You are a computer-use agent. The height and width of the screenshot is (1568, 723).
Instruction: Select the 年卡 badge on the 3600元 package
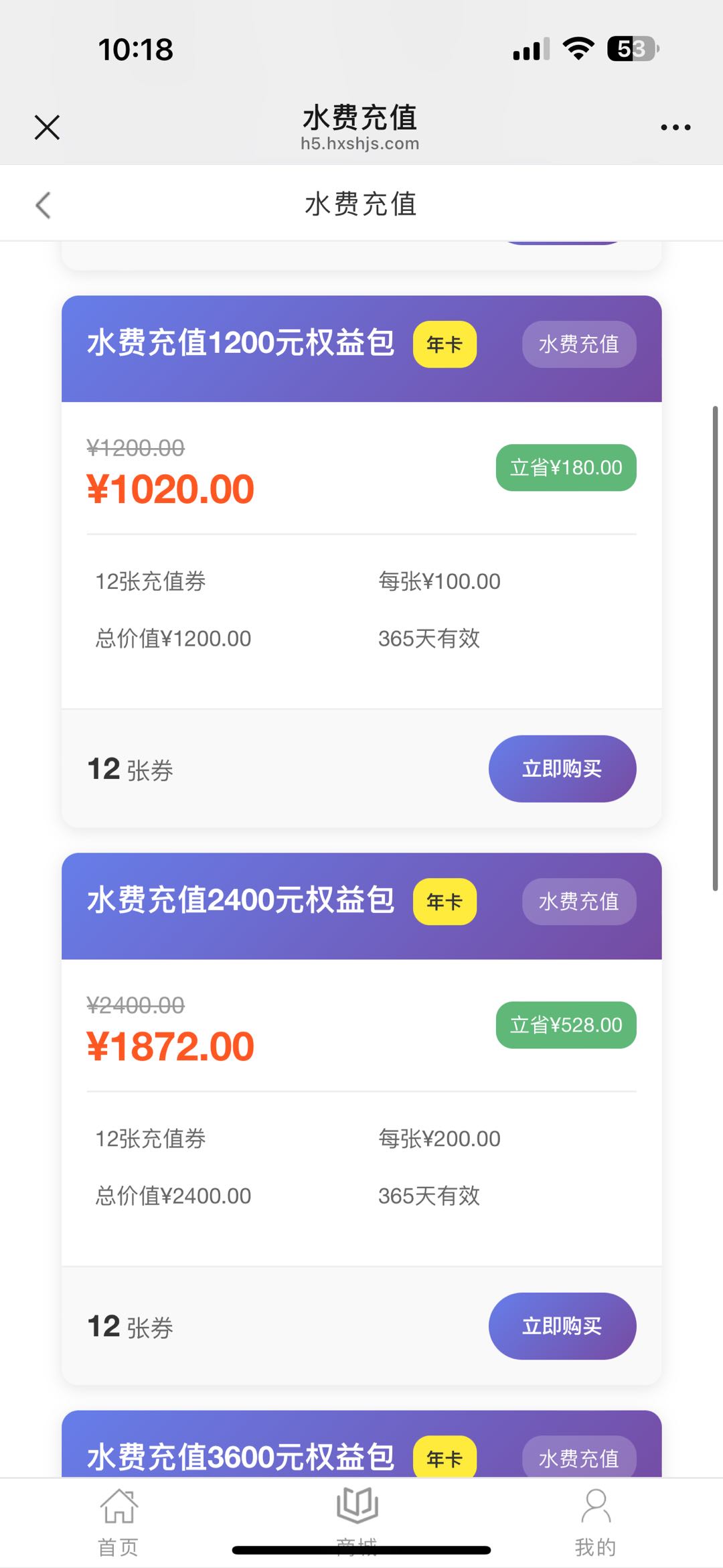pyautogui.click(x=446, y=1459)
